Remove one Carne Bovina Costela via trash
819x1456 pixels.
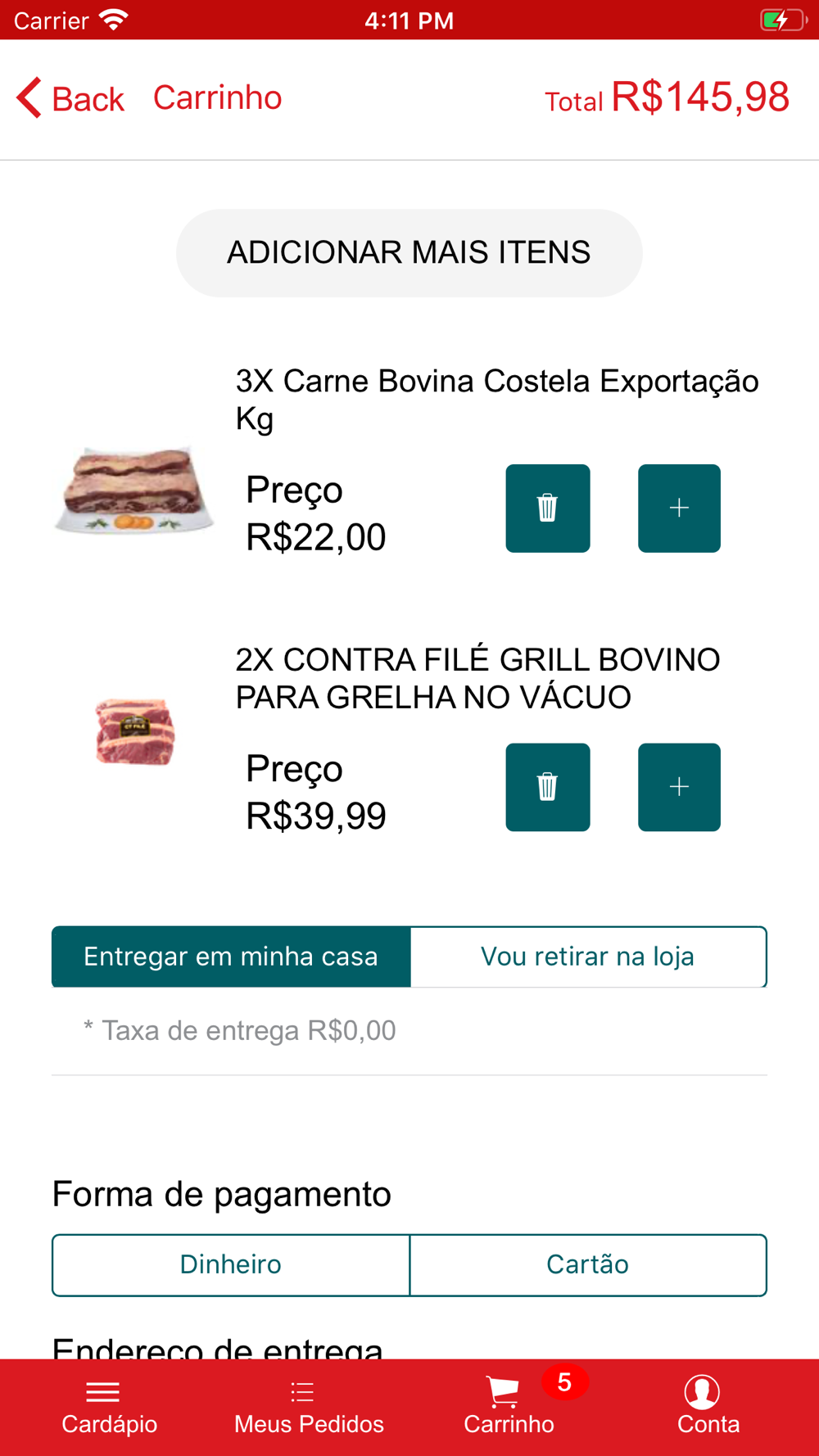point(548,509)
